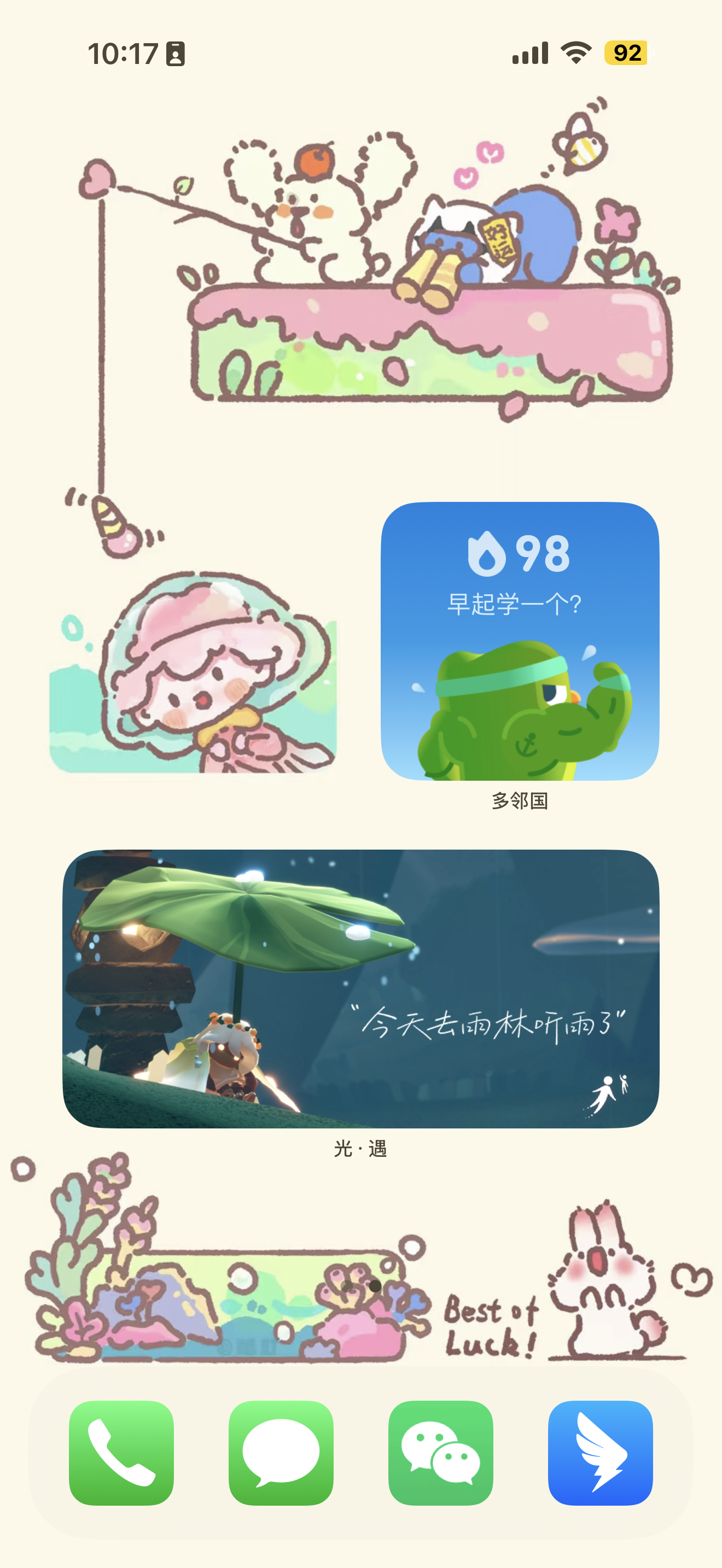This screenshot has height=1568, width=722.
Task: Open the 光·遇 game widget
Action: (x=361, y=988)
